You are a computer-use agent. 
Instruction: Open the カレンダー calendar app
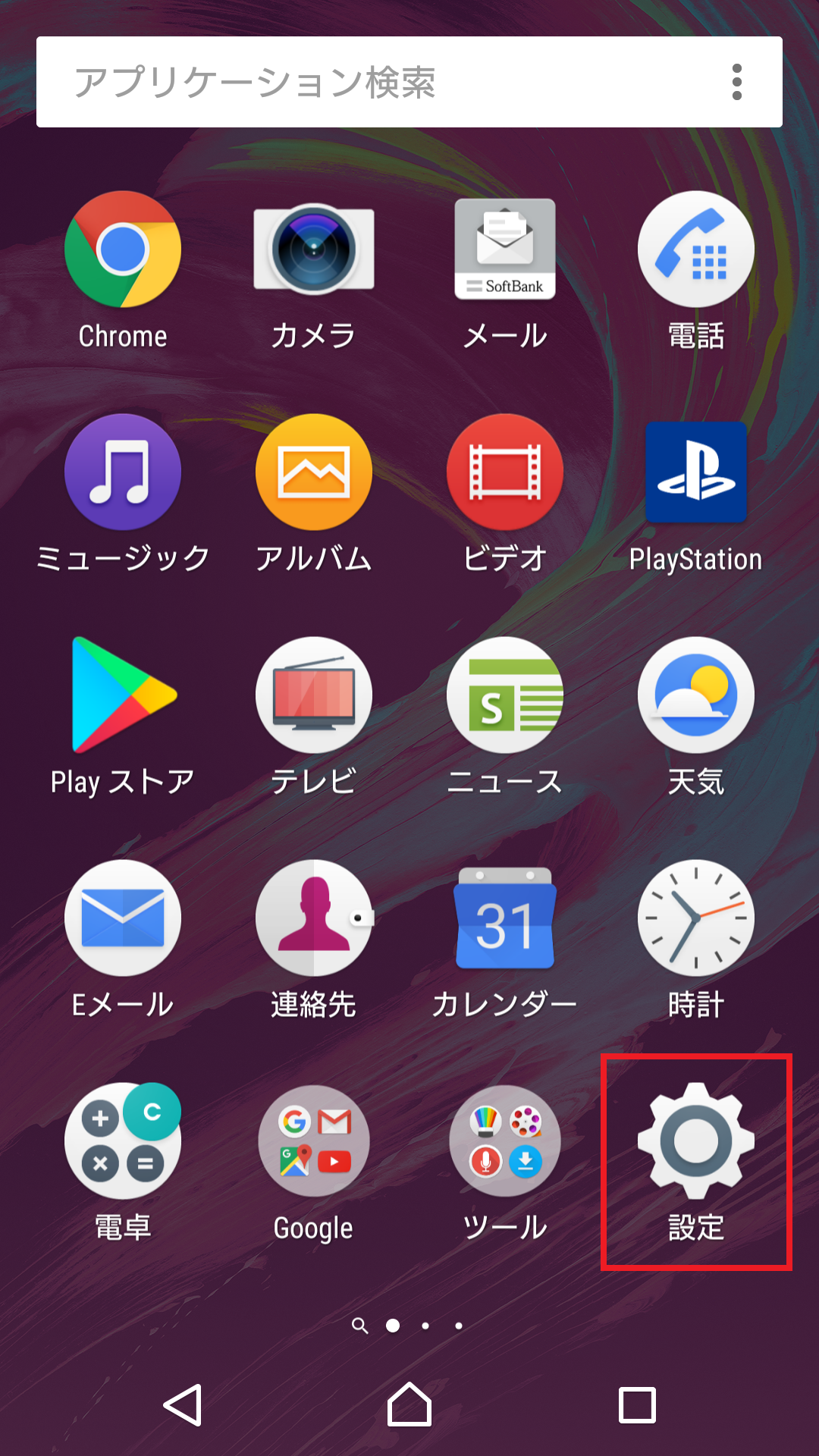click(504, 918)
